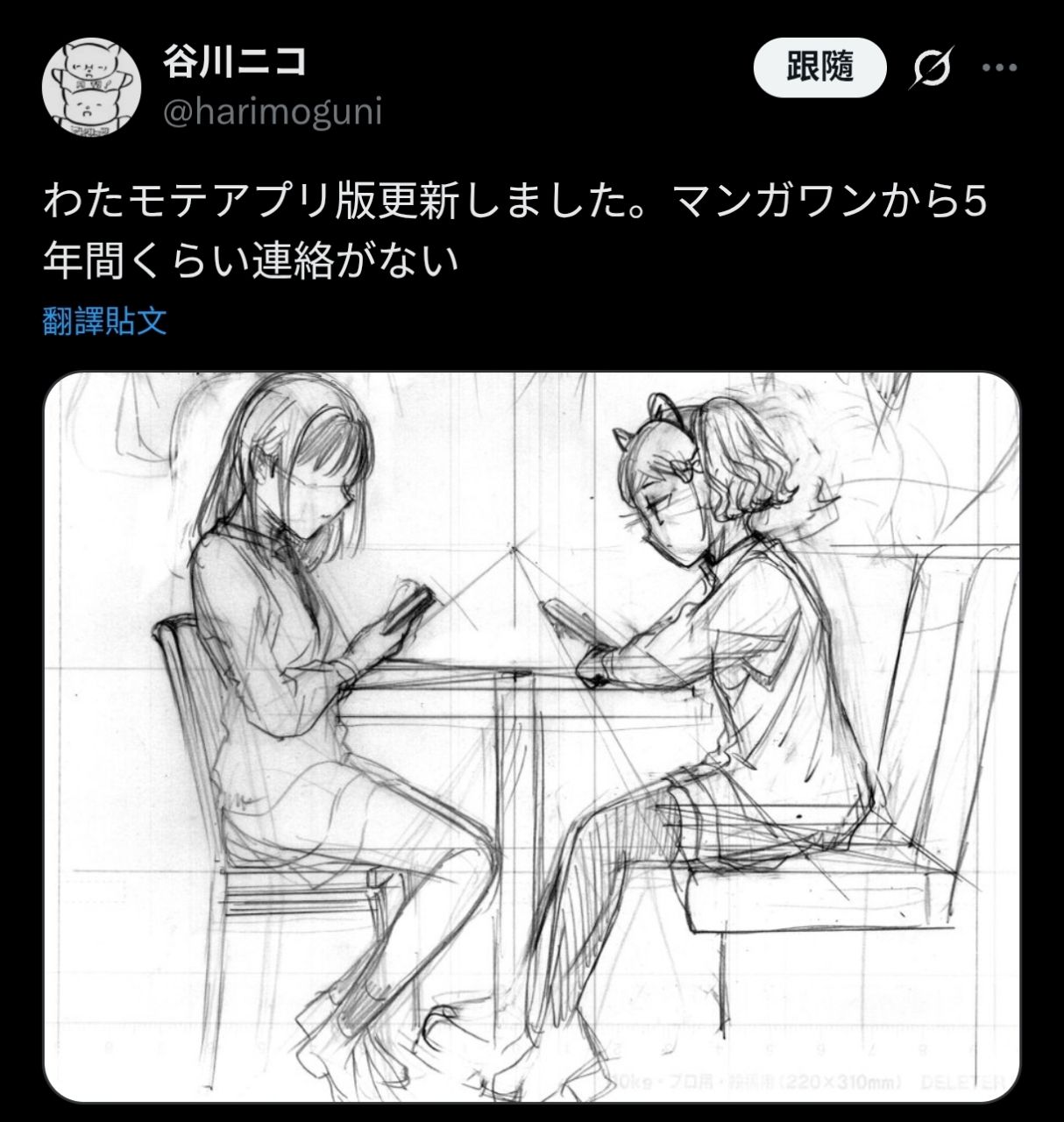
Task: Translate the post via 翻譯貼文
Action: (x=105, y=322)
